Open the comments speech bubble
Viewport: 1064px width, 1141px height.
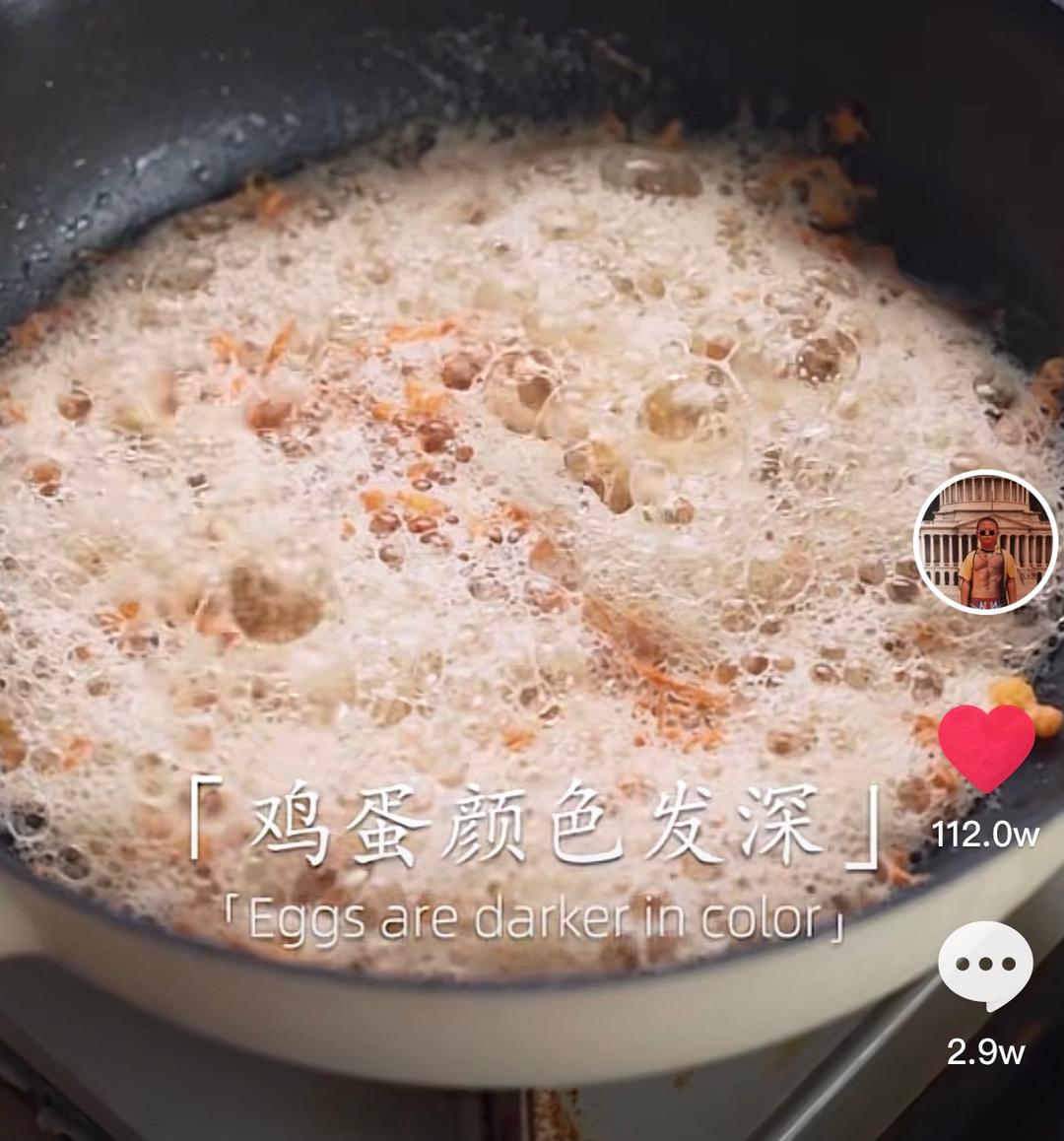coord(985,966)
